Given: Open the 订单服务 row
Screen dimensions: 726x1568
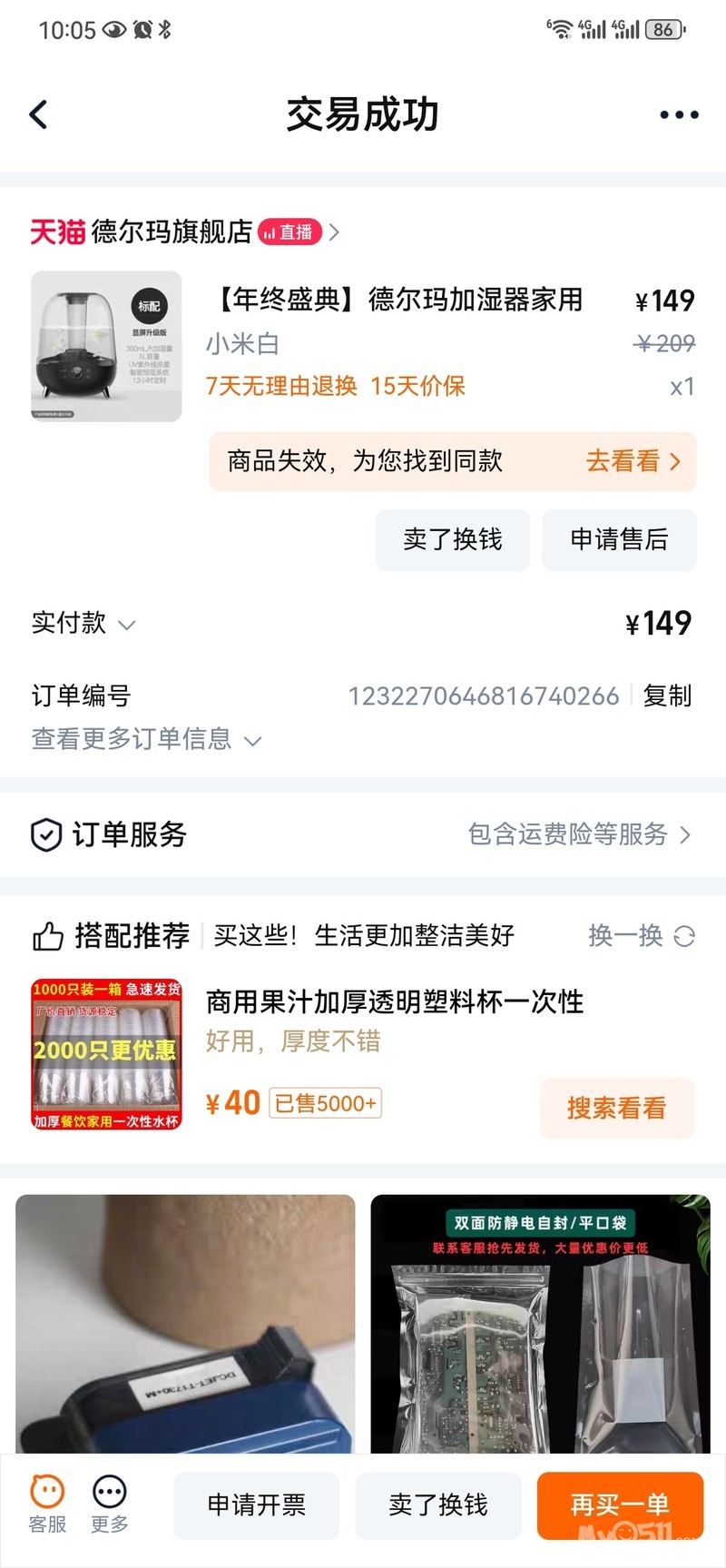Looking at the screenshot, I should click(x=363, y=834).
